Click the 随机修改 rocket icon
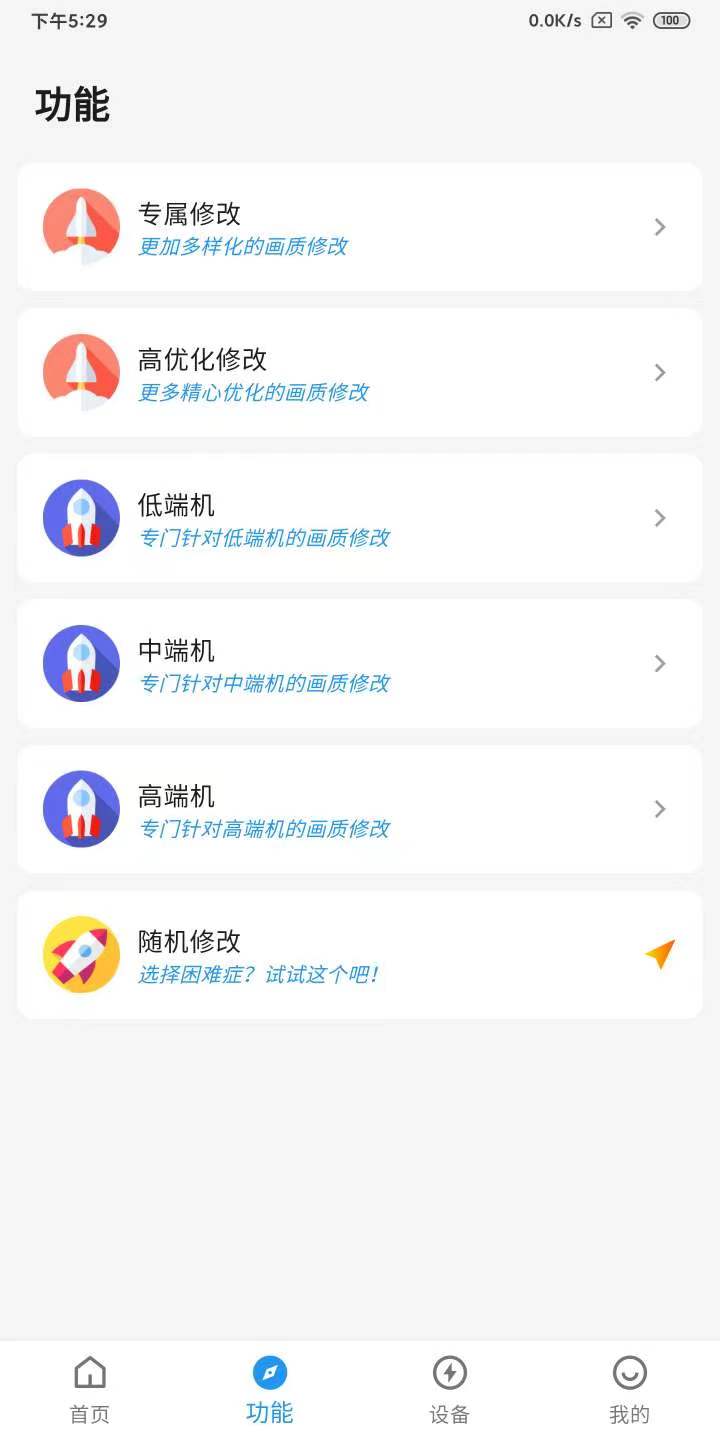Image resolution: width=720 pixels, height=1440 pixels. [81, 955]
